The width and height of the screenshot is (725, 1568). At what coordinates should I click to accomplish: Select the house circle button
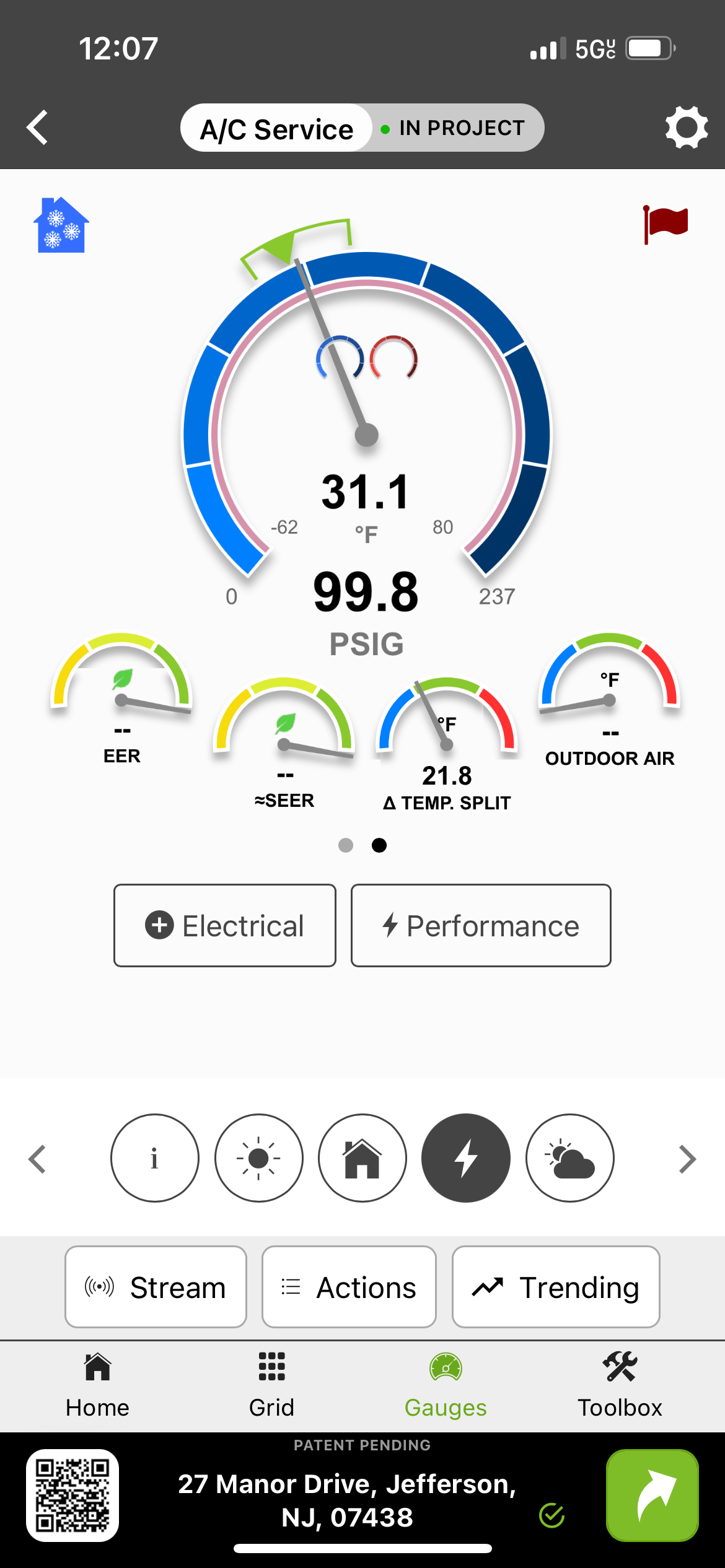[362, 1158]
